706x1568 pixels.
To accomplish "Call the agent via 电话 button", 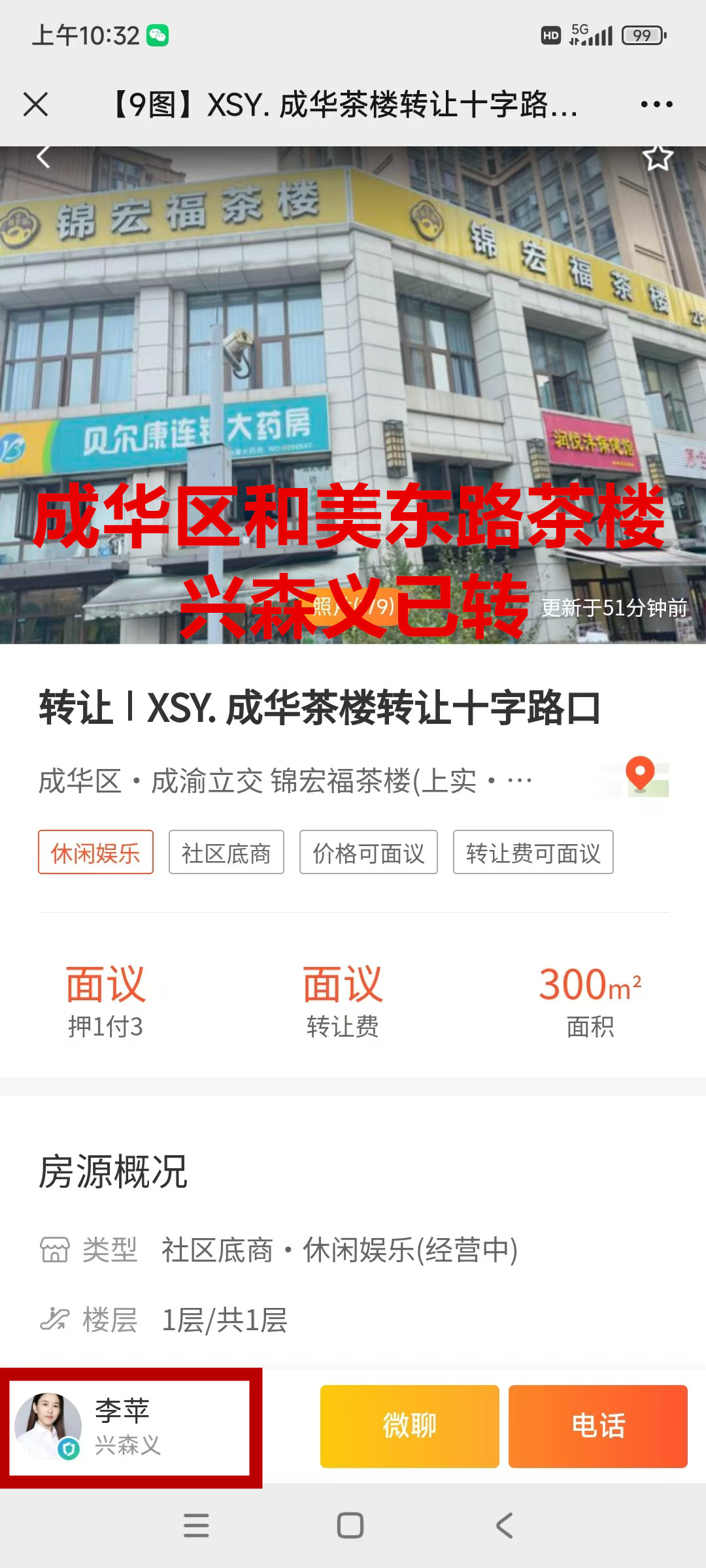I will (597, 1426).
